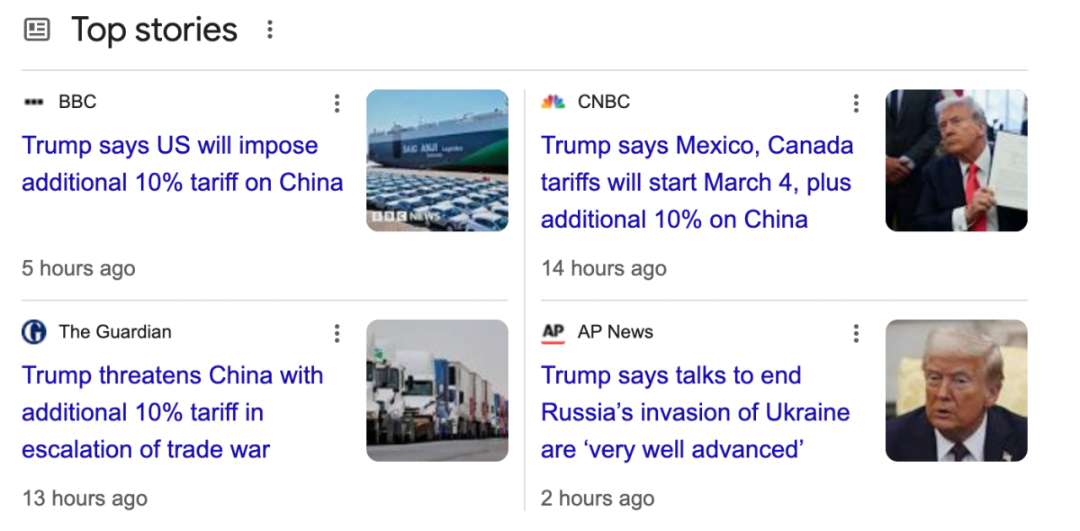Screen dimensions: 1080x531
Task: Tap the BBC story car shipment thumbnail
Action: point(437,160)
